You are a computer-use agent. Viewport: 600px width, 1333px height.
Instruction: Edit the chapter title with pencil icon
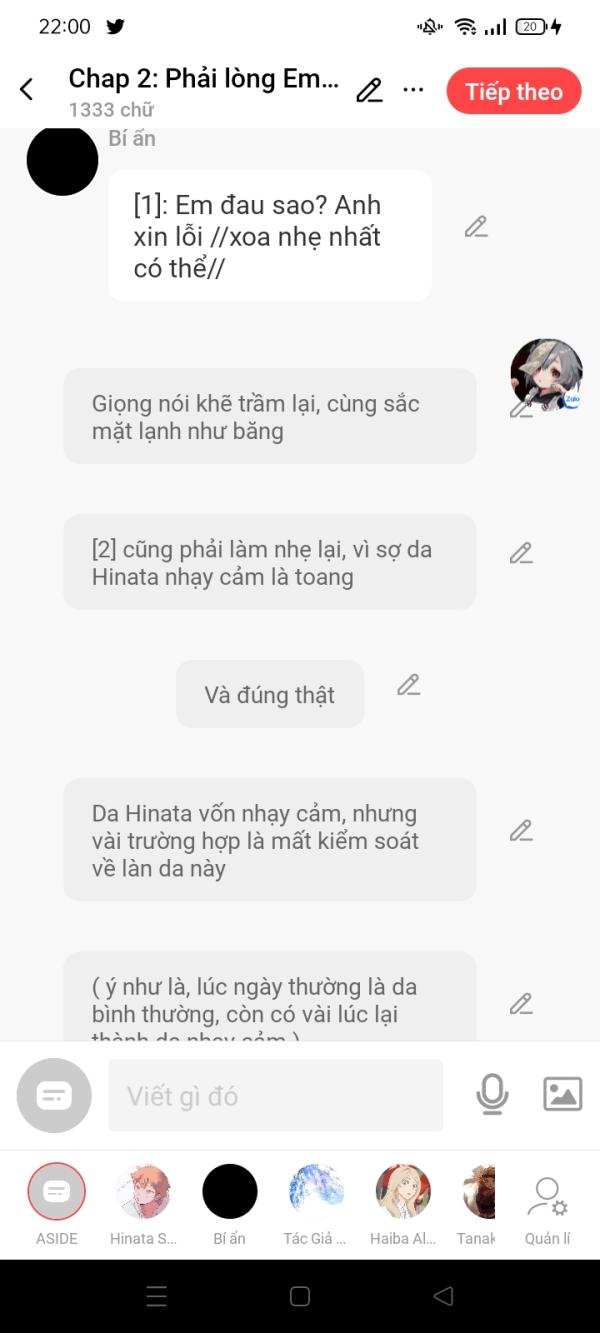pos(369,91)
